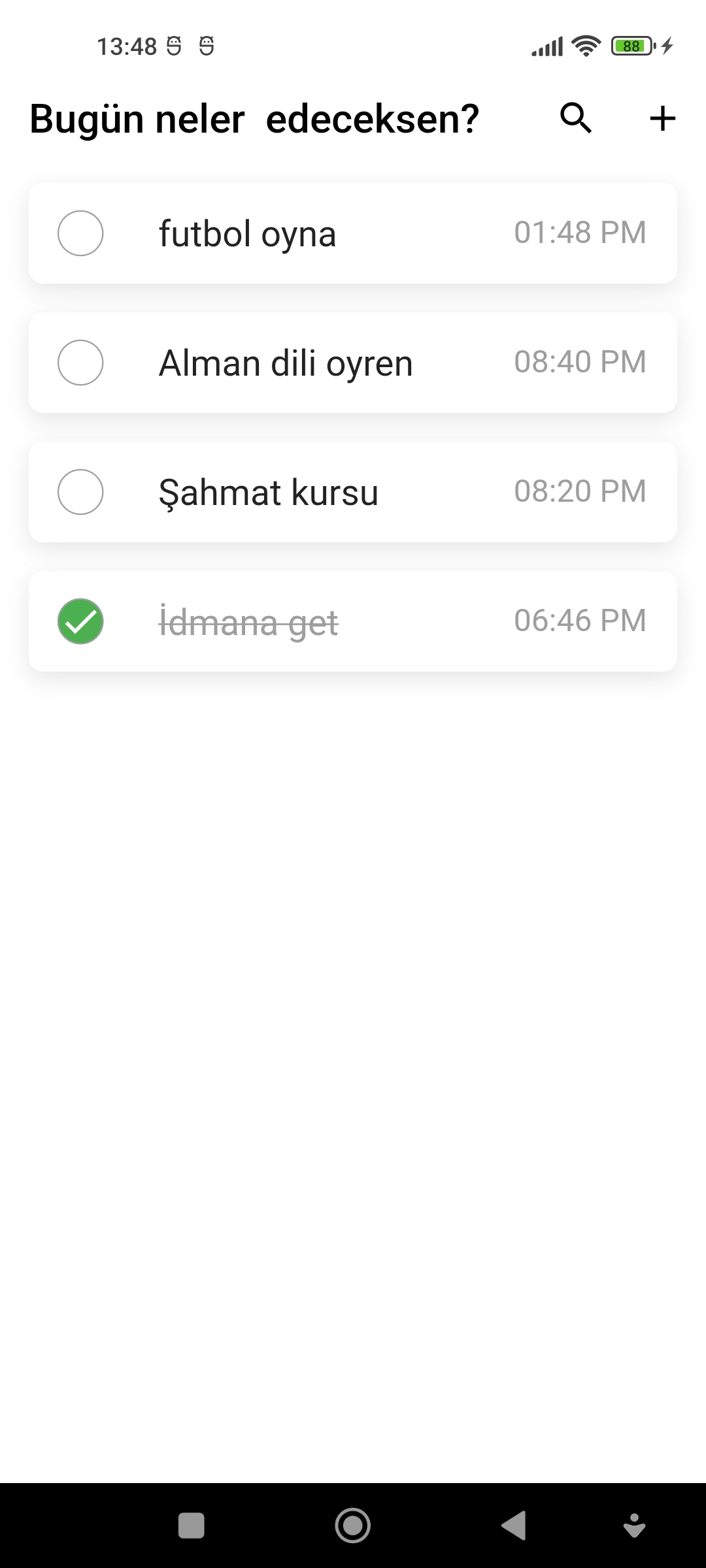Mark 'futbol oyna' as done
Viewport: 706px width, 1568px height.
pyautogui.click(x=80, y=233)
